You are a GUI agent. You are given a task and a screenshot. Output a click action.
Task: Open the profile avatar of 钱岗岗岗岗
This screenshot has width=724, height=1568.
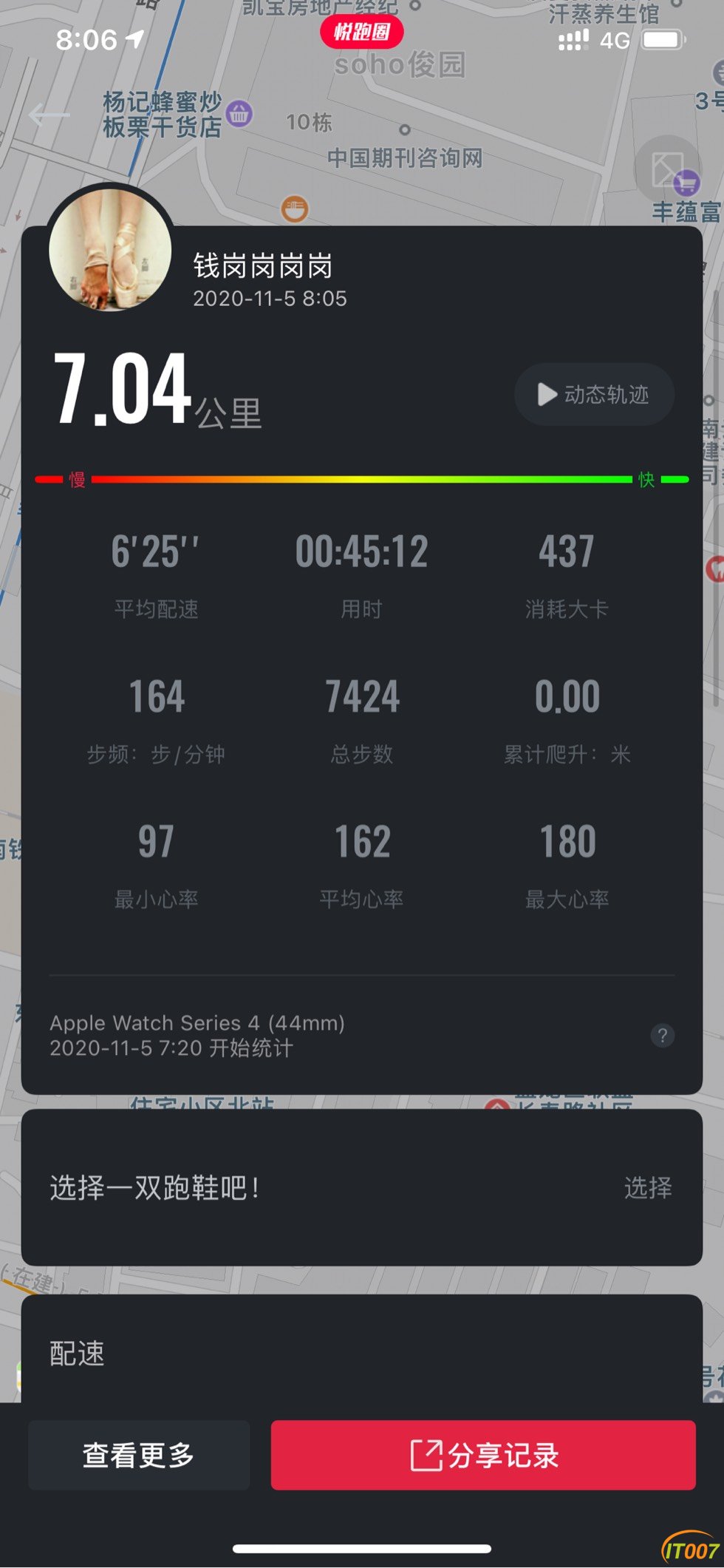tap(110, 249)
